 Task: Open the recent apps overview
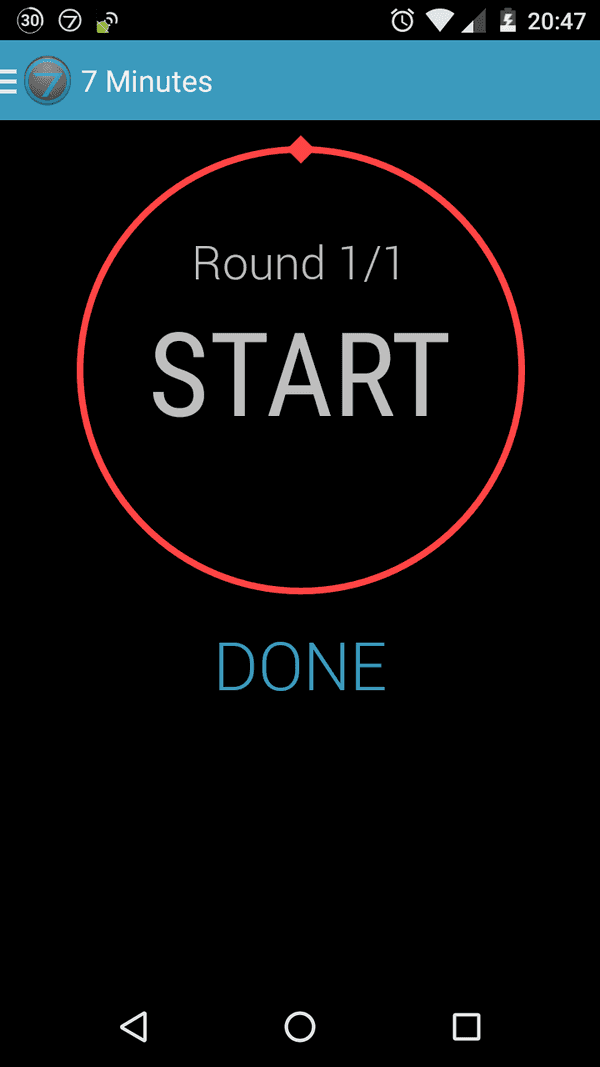[466, 1026]
